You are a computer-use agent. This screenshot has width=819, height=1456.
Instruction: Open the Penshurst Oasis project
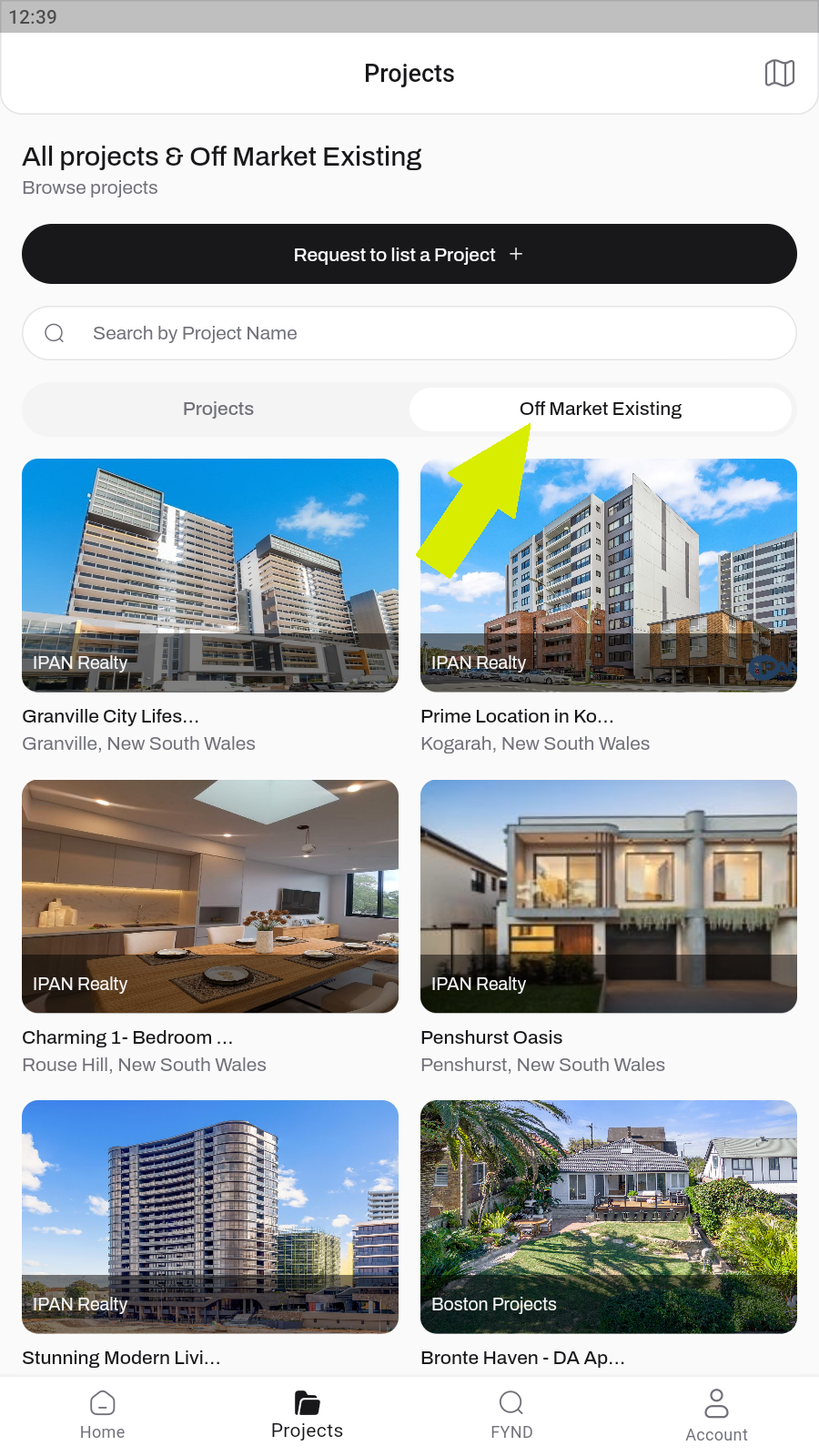point(609,896)
